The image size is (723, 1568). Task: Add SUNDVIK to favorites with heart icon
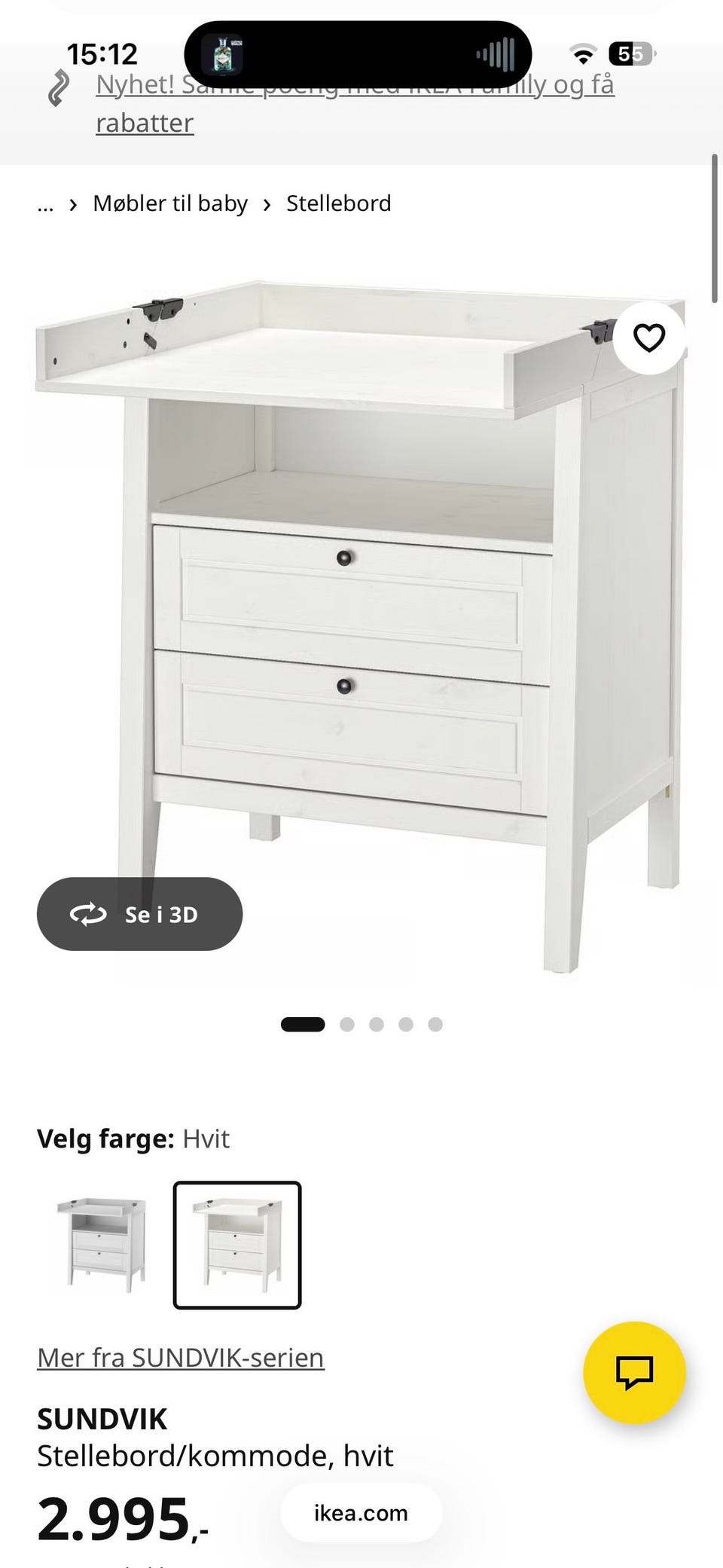[x=648, y=338]
